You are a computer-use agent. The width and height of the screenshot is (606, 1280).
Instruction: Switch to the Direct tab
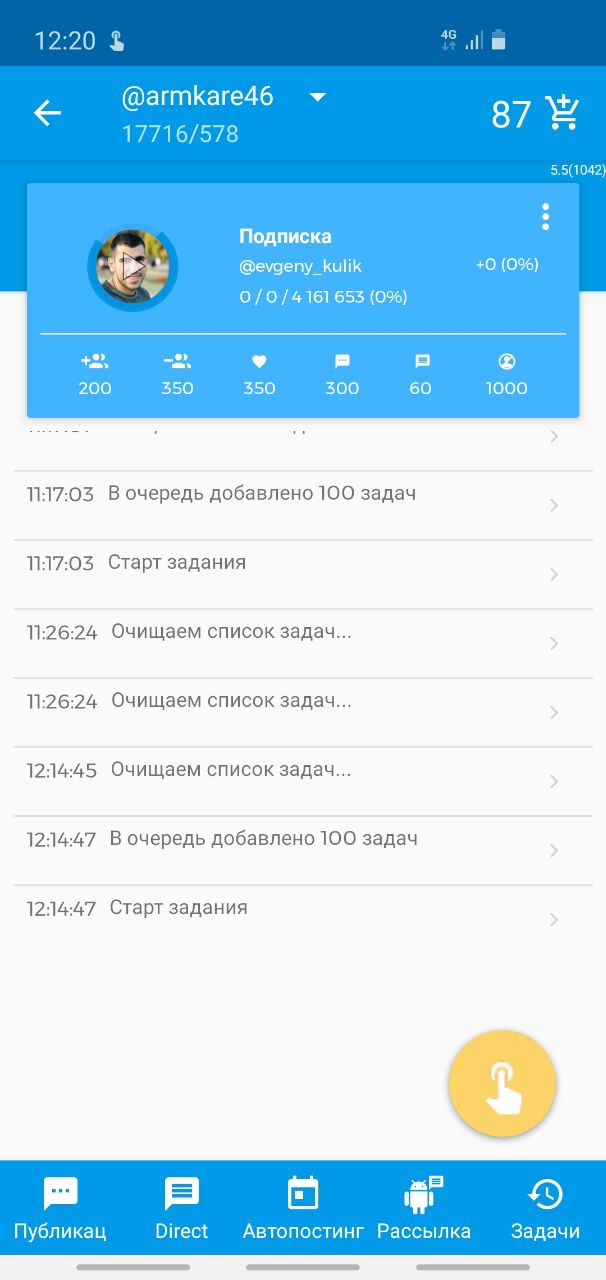(182, 1208)
